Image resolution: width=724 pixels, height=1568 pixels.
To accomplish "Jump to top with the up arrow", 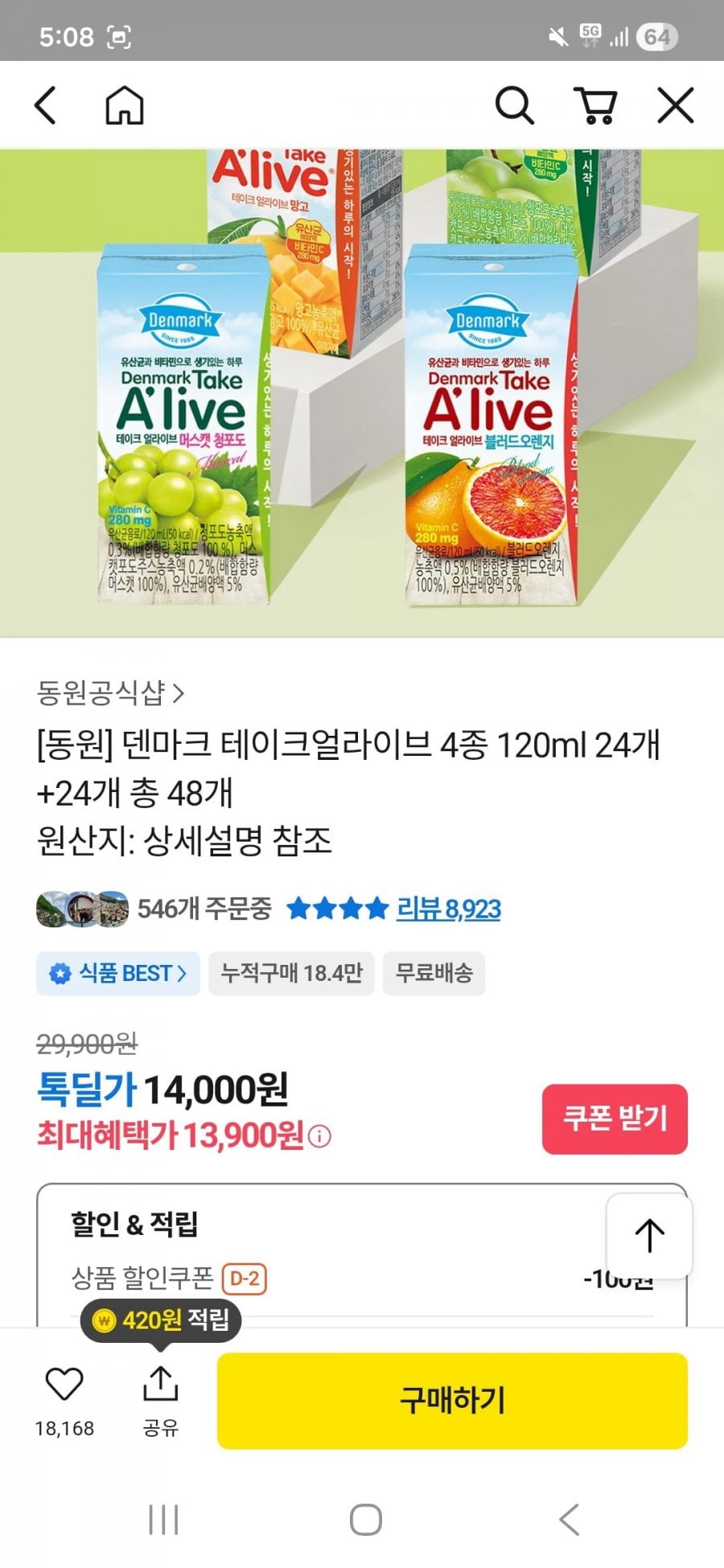I will point(649,1235).
